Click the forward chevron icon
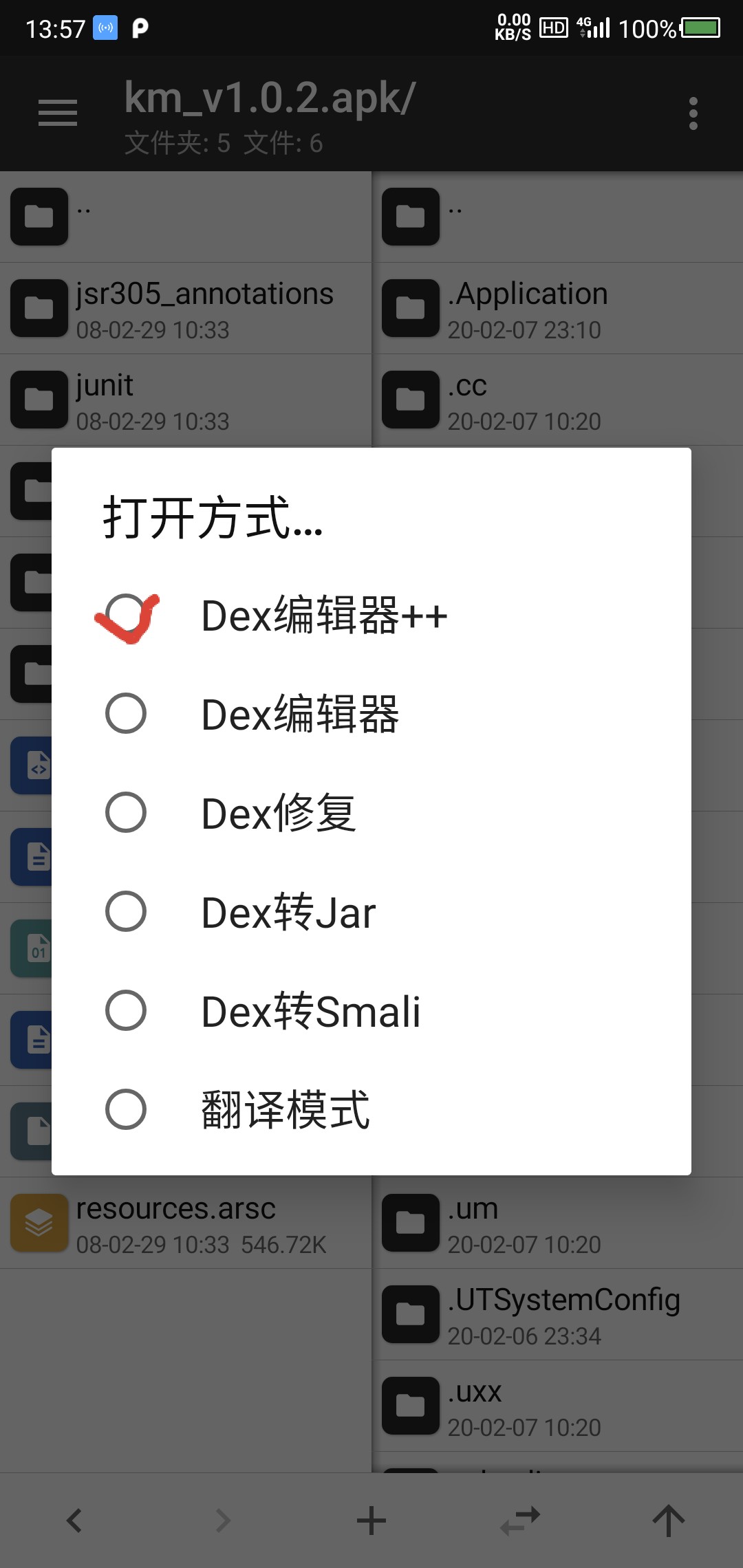 [x=223, y=1520]
